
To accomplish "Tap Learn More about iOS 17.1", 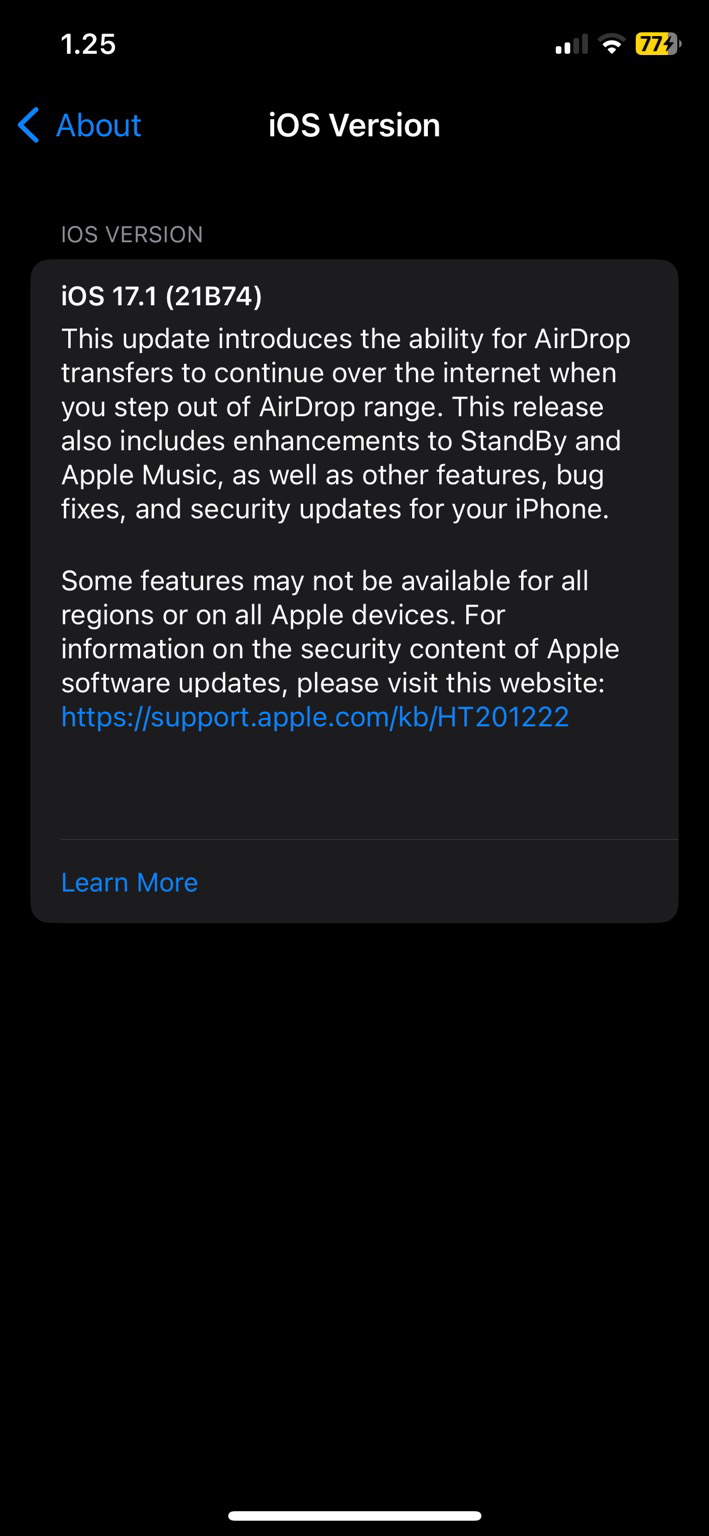I will (x=129, y=882).
